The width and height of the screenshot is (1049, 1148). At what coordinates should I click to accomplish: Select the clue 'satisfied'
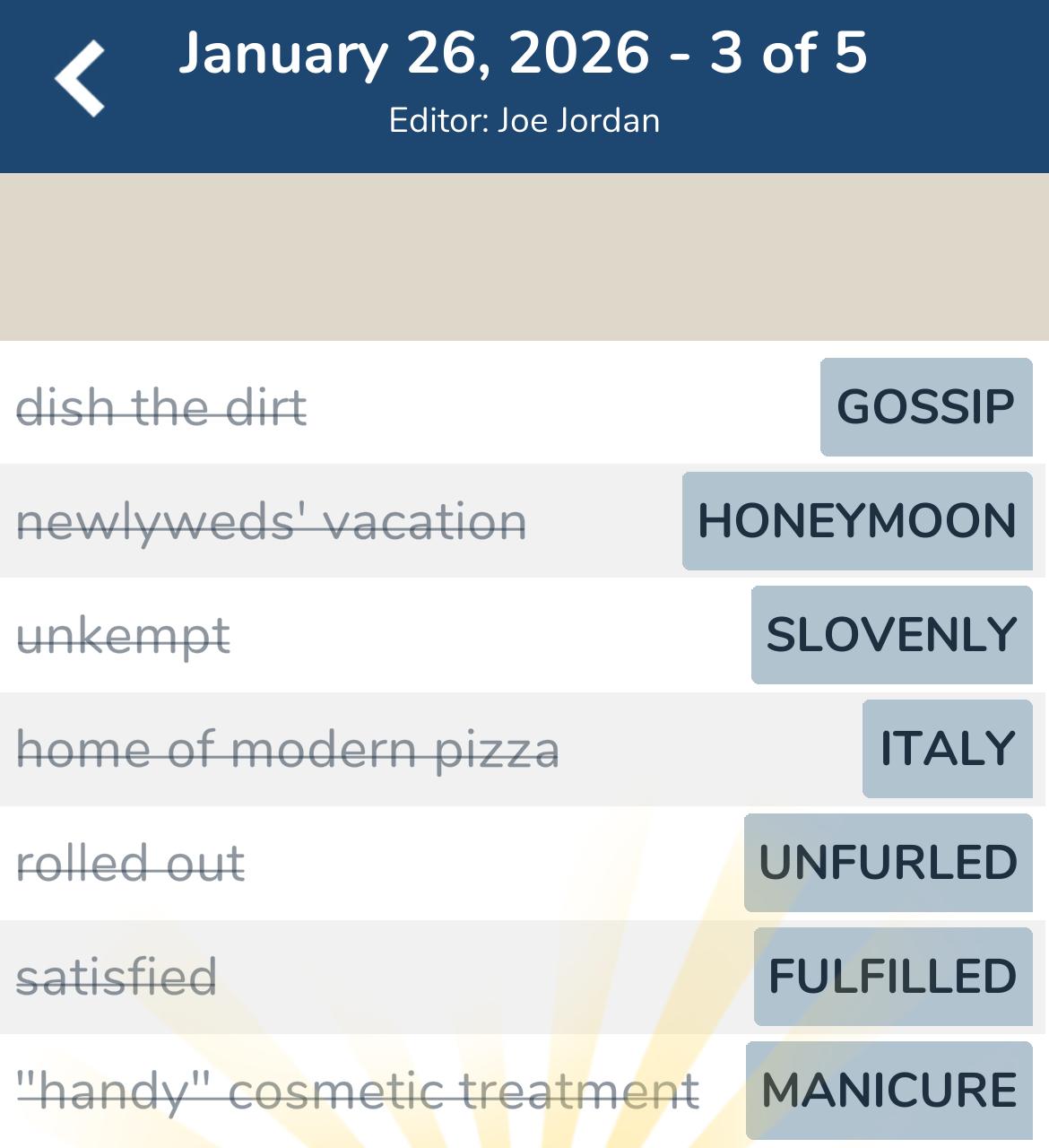coord(117,977)
